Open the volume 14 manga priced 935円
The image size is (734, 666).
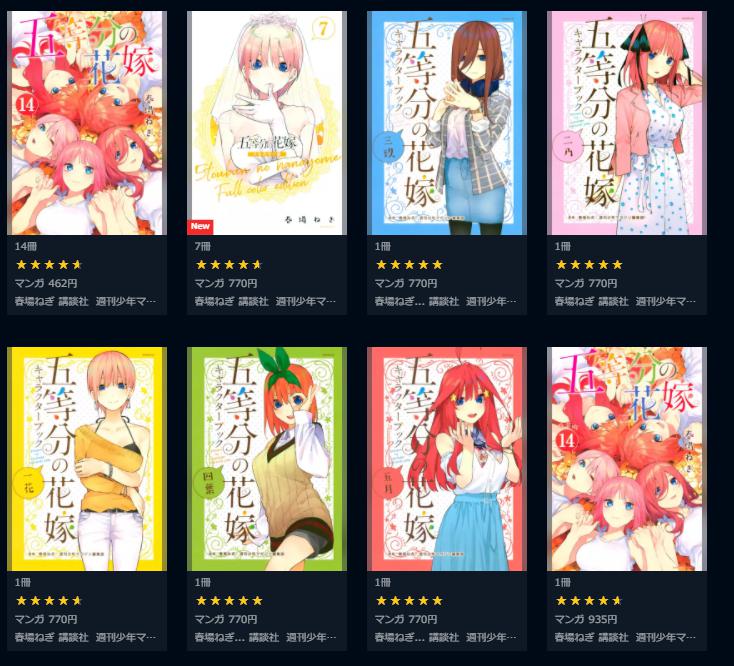(x=627, y=458)
